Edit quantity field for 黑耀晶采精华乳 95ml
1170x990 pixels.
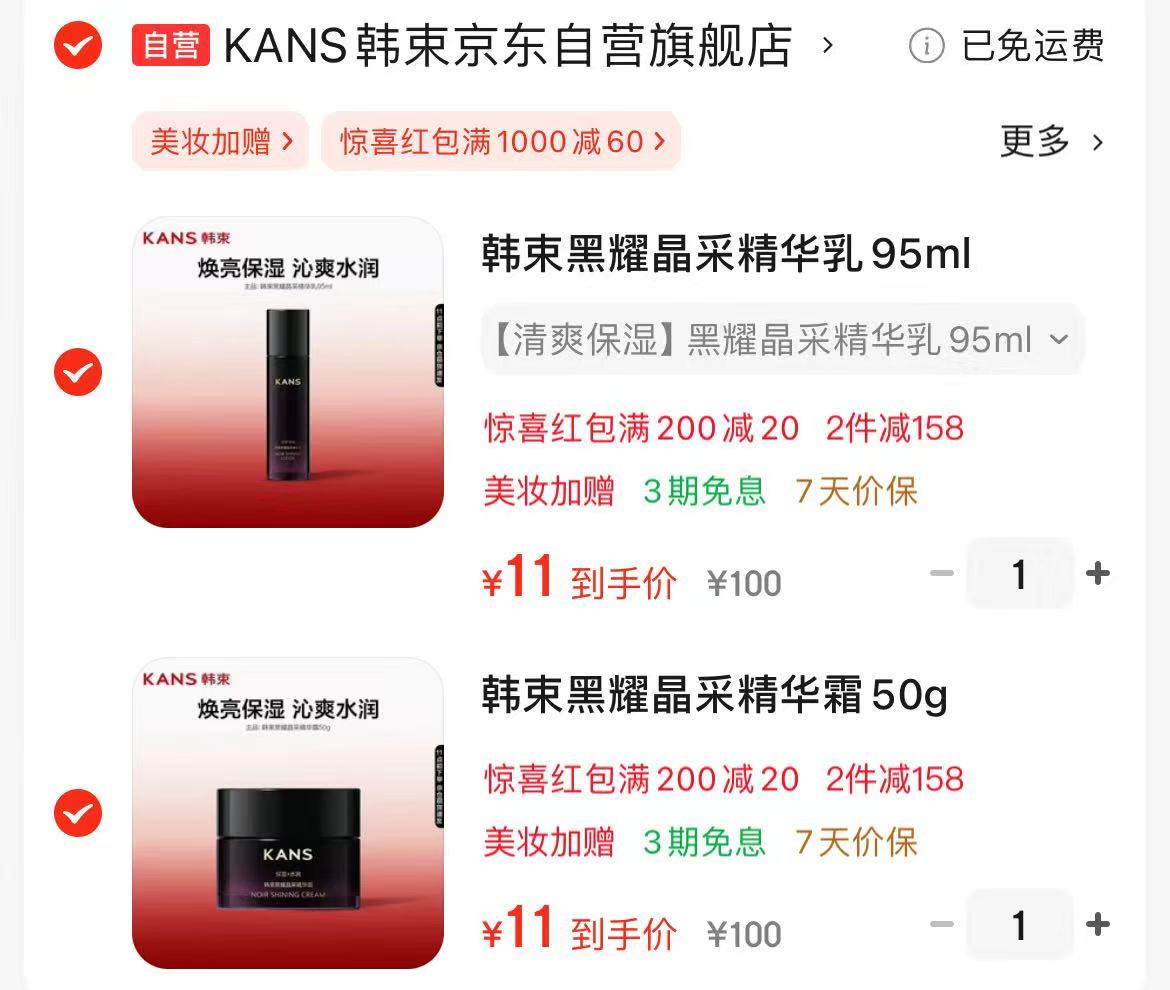(1019, 574)
